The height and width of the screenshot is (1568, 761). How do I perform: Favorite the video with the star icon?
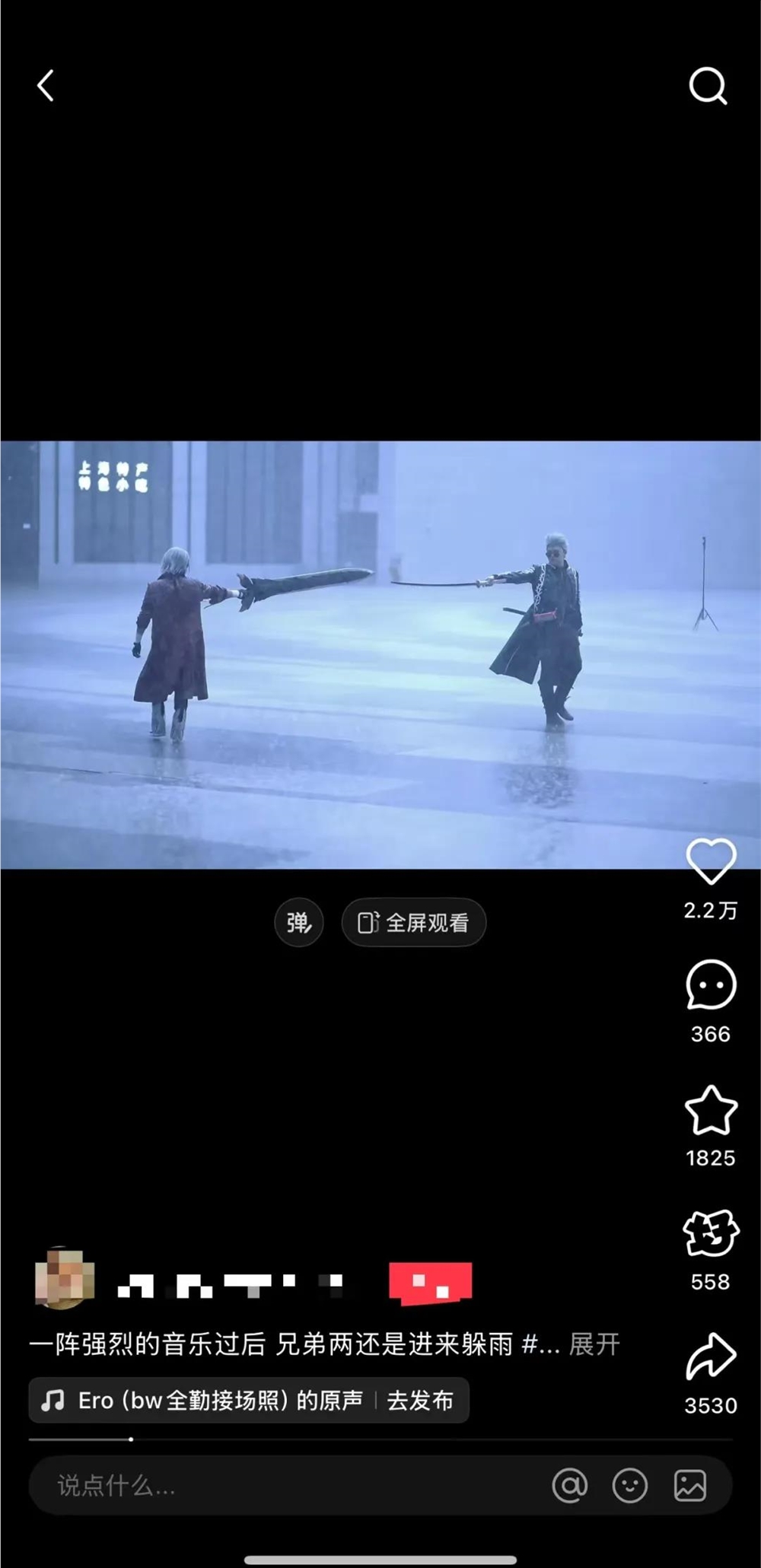pyautogui.click(x=711, y=1110)
